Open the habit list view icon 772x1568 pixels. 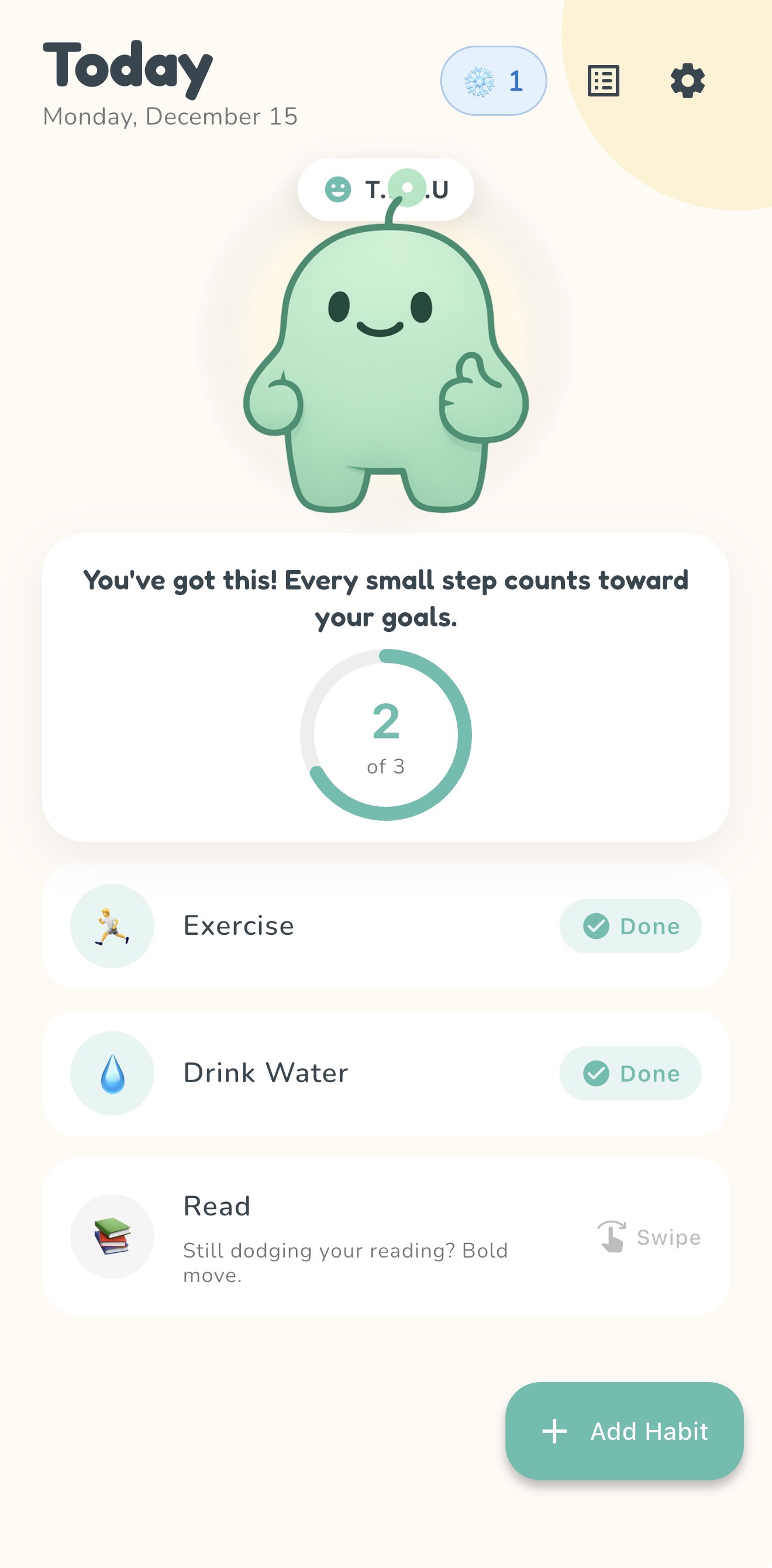pos(603,81)
